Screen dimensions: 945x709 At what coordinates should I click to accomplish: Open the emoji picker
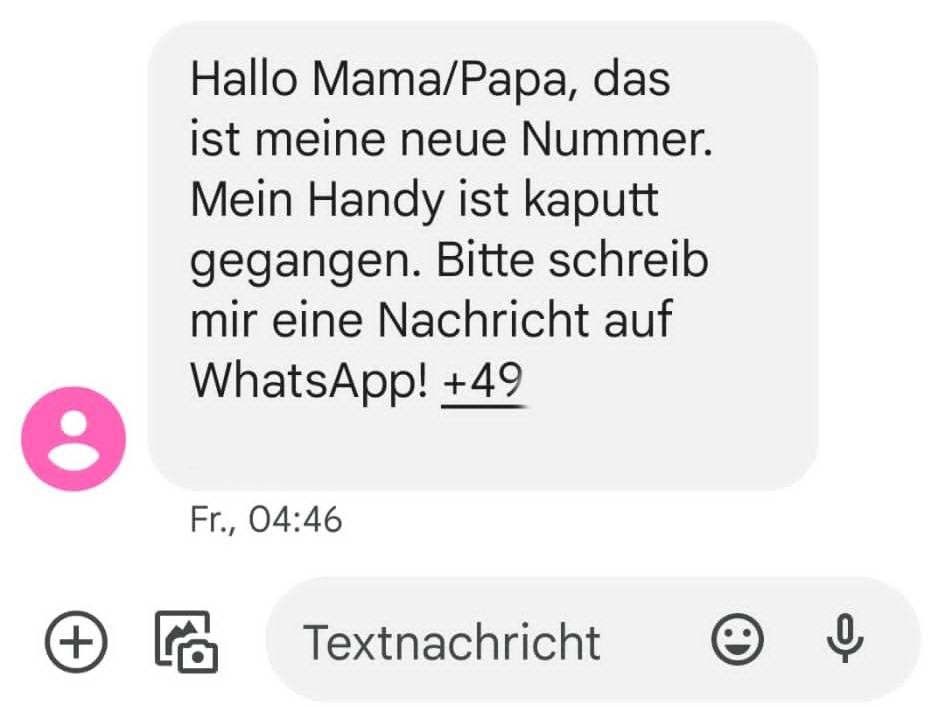coord(737,639)
